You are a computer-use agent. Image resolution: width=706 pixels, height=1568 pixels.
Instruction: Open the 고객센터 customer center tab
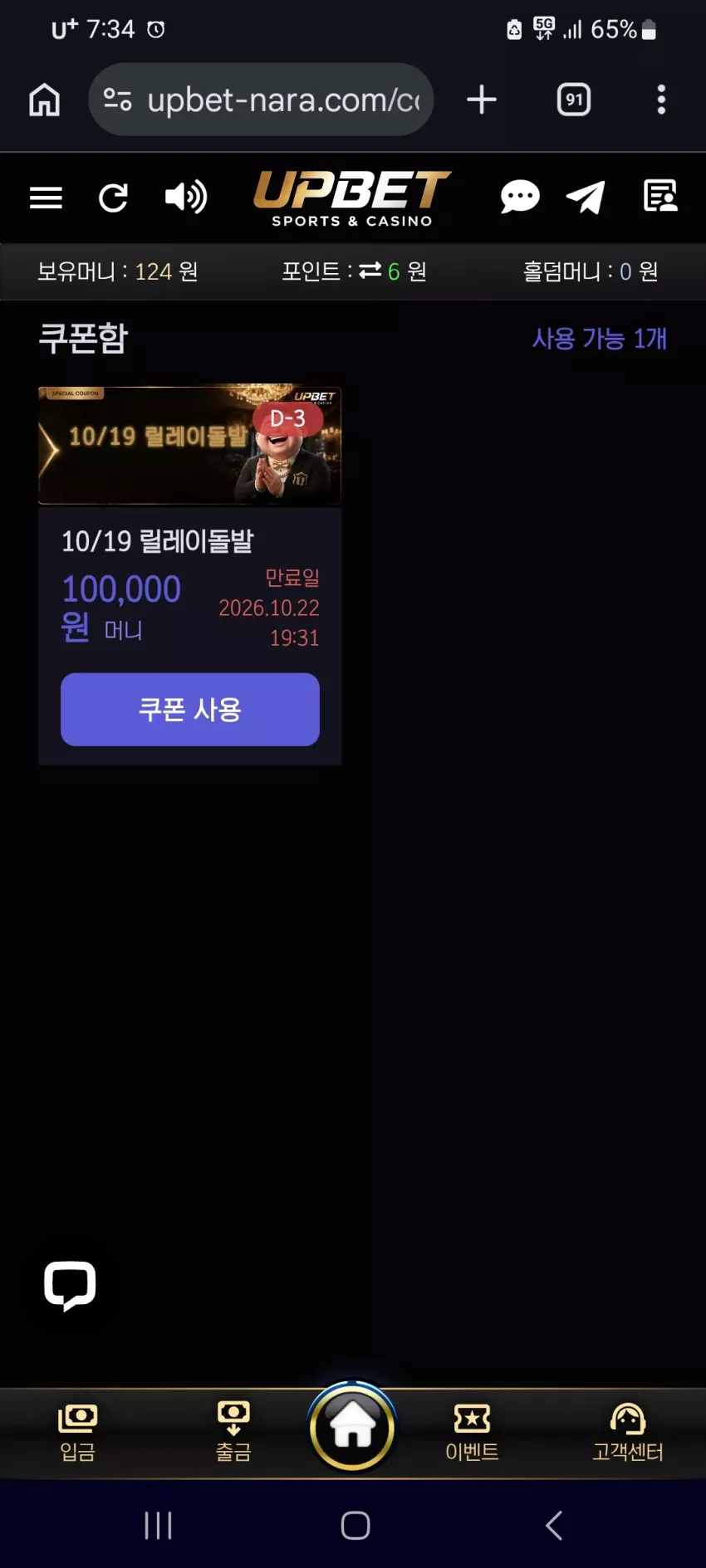pos(627,1433)
